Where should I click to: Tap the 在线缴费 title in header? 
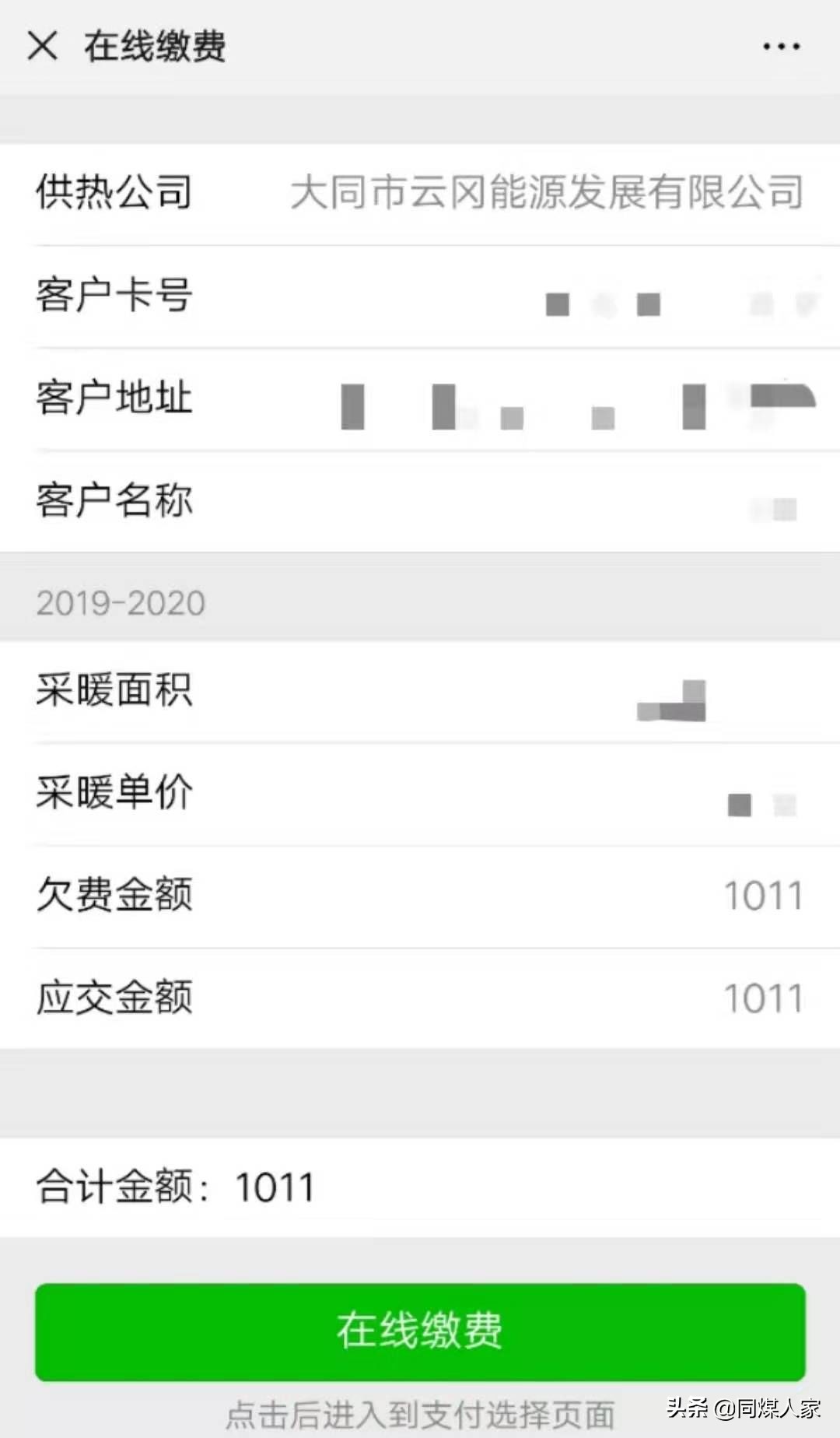(152, 45)
